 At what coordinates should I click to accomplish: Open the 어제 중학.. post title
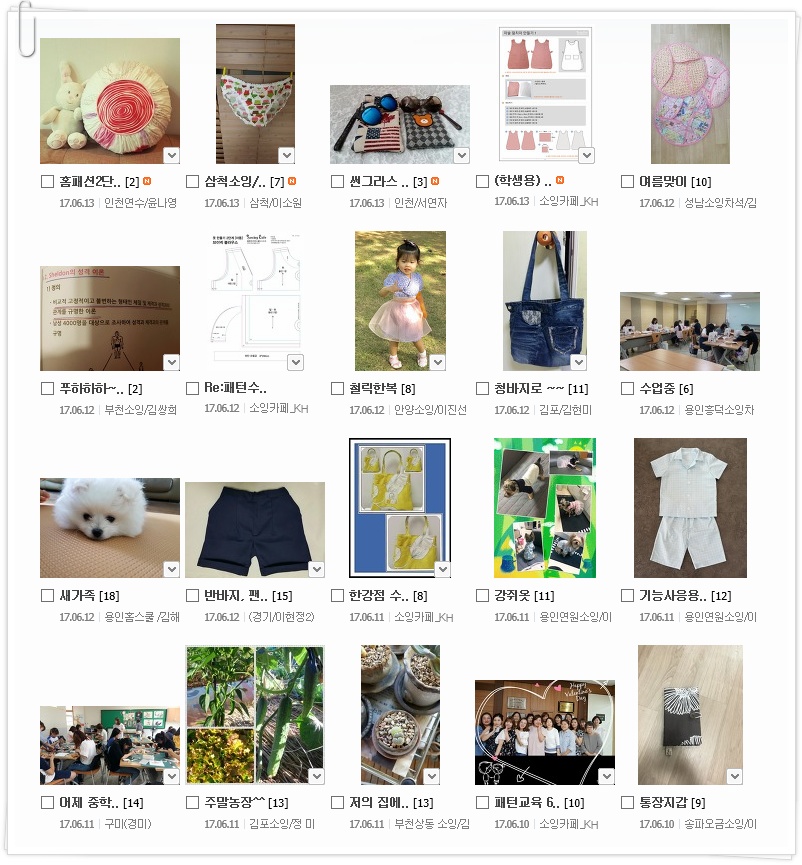[x=90, y=802]
